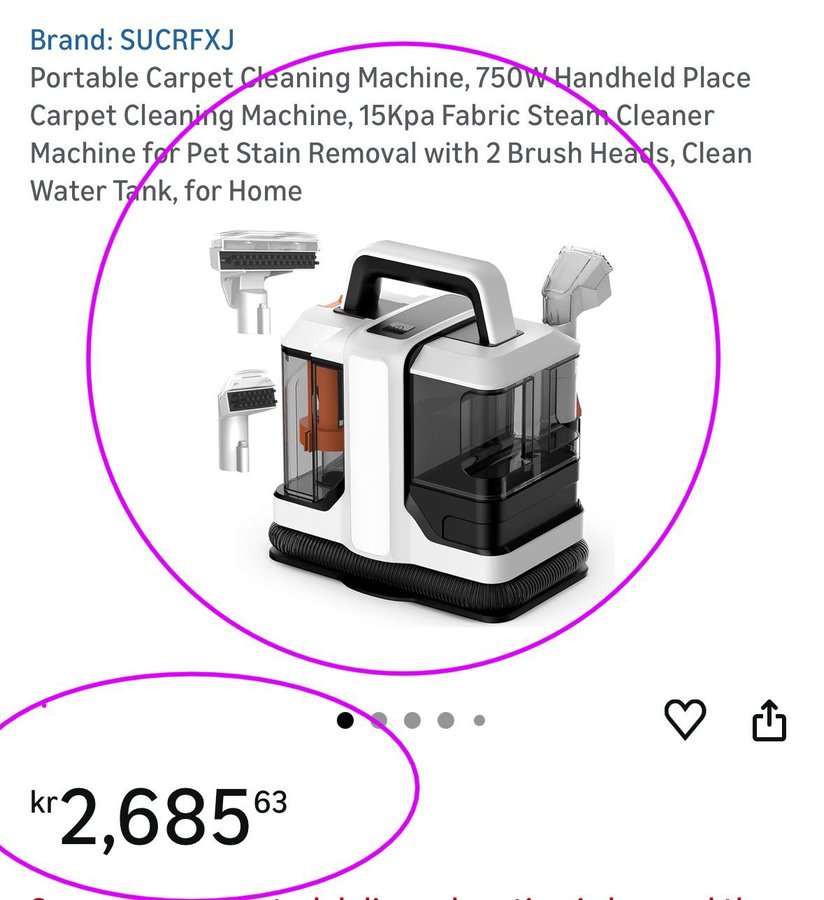The image size is (824, 900).
Task: Open the carpet cleaner product image
Action: 400,420
